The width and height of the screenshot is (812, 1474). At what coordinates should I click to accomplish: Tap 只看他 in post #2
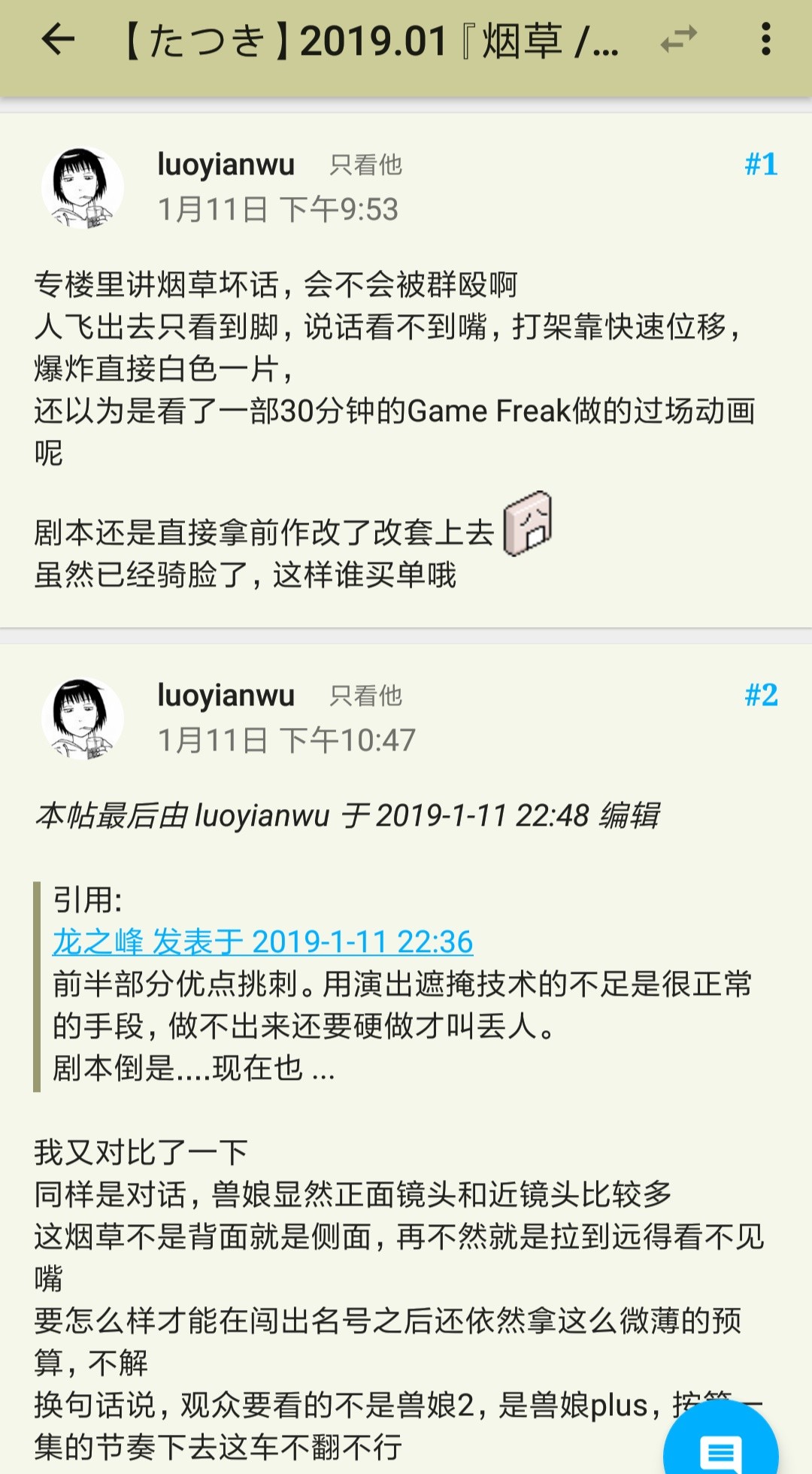pos(365,696)
